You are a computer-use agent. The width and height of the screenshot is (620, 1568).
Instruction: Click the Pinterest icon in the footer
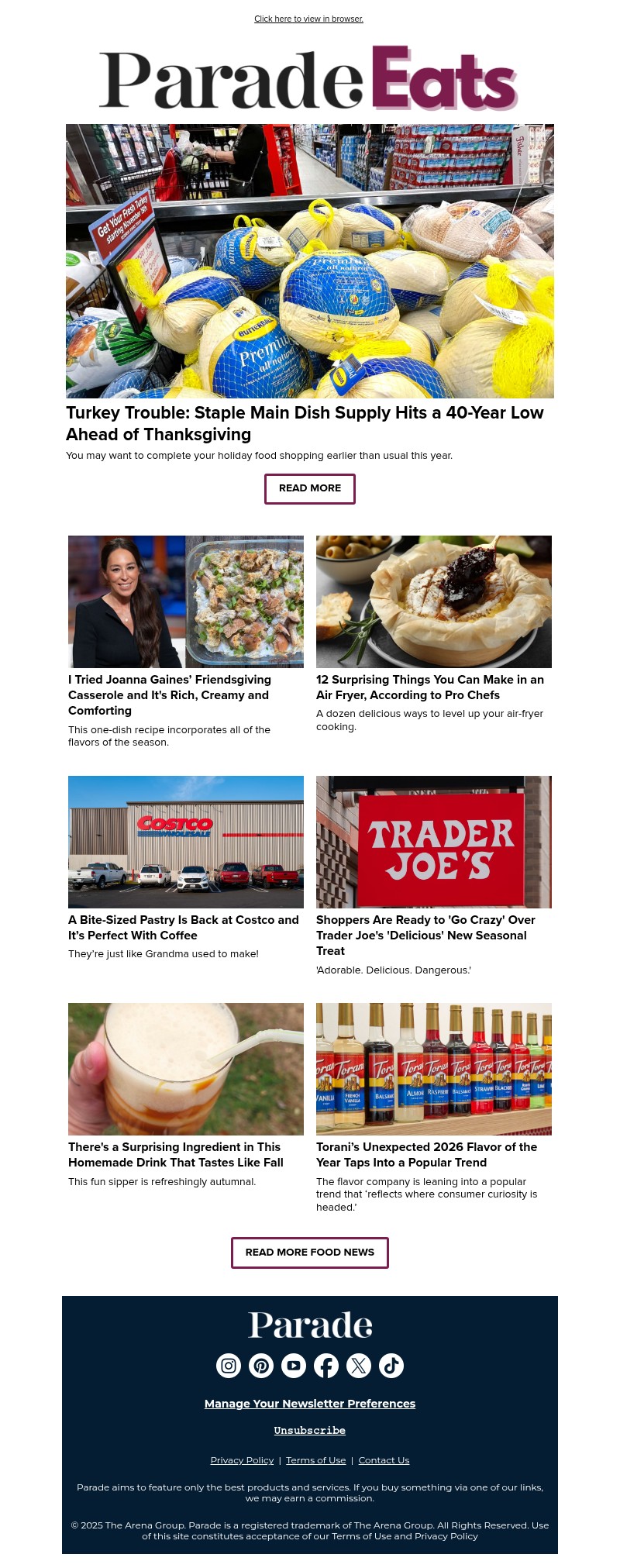[261, 1366]
